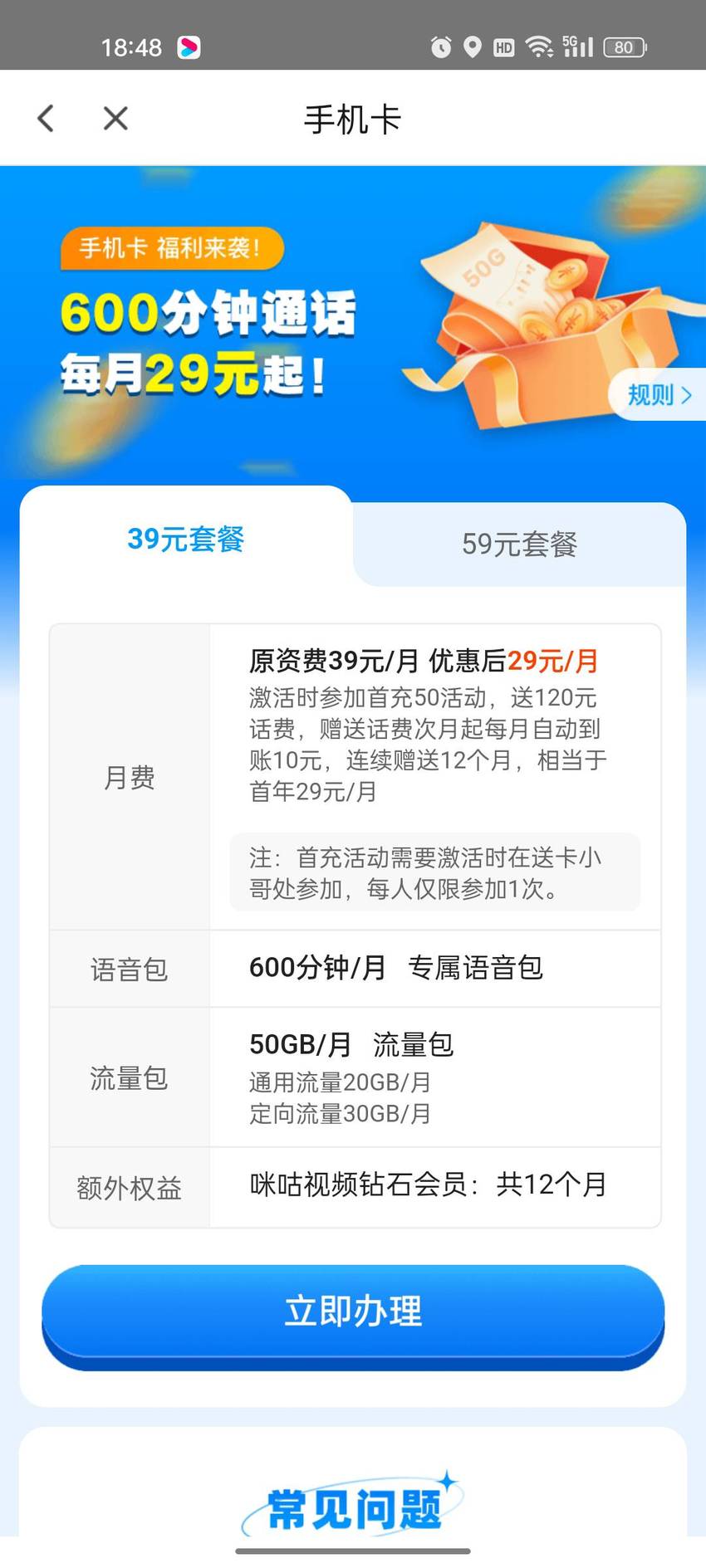Open the 规则 rules link
This screenshot has height=1568, width=706.
(659, 394)
